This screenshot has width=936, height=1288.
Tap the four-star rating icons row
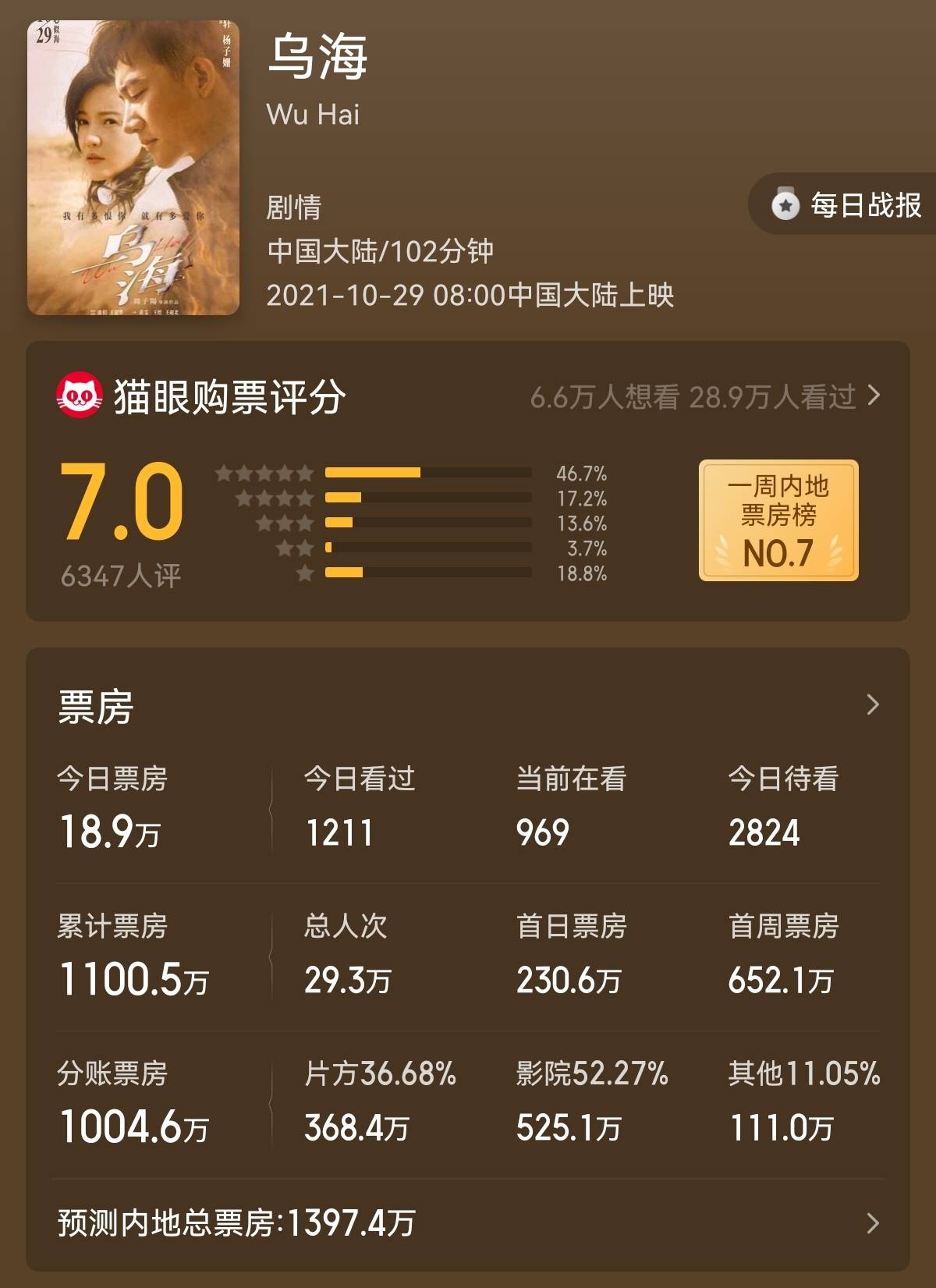(276, 497)
